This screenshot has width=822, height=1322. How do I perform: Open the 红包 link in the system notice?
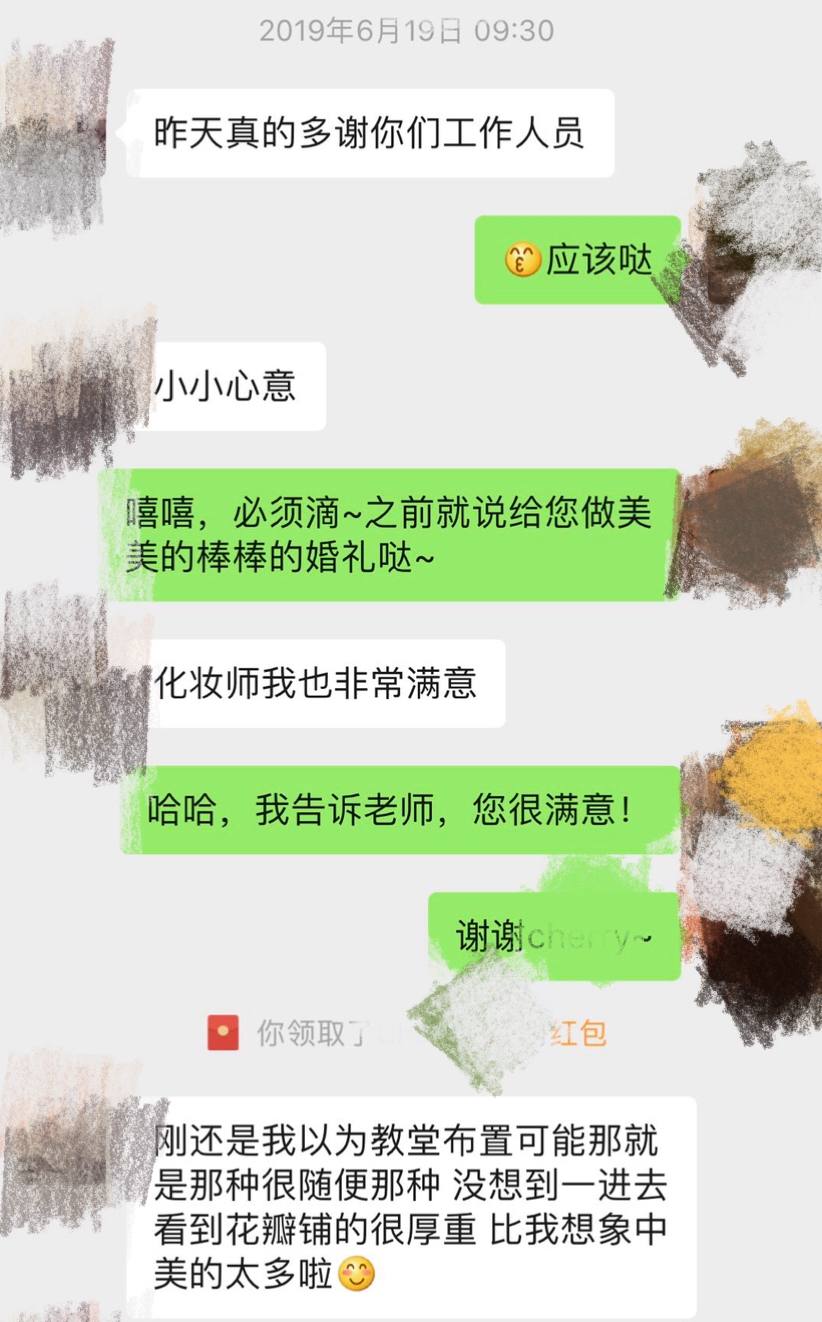[579, 1033]
